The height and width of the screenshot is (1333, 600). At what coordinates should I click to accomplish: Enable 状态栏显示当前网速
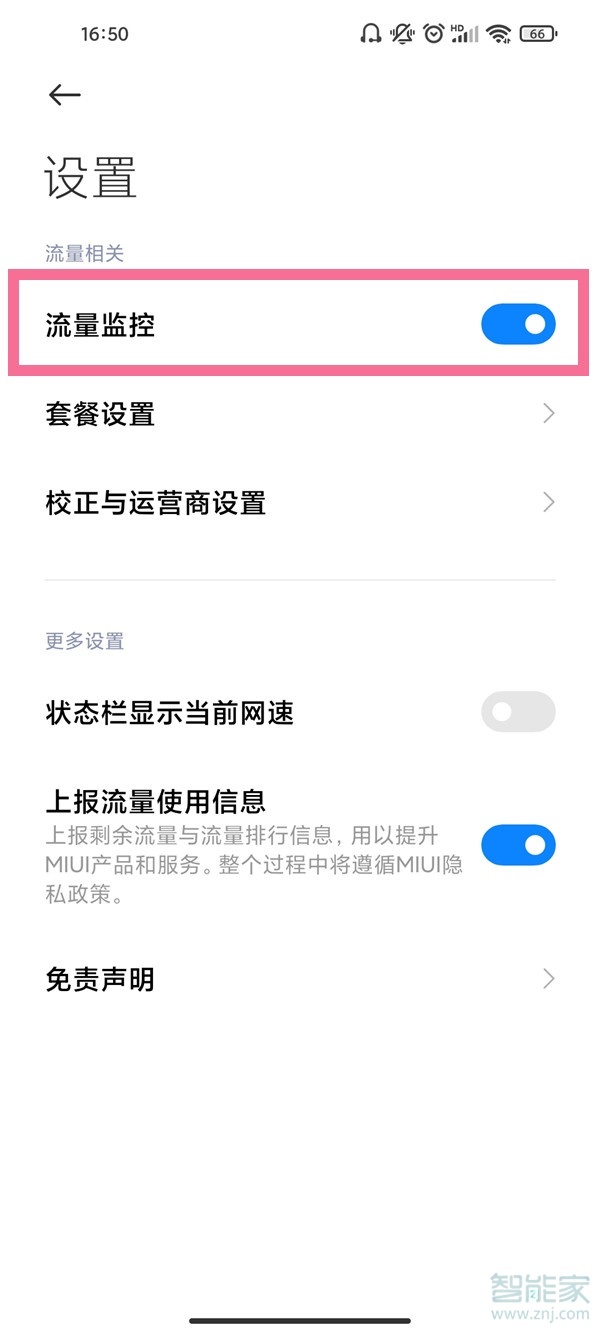(517, 712)
